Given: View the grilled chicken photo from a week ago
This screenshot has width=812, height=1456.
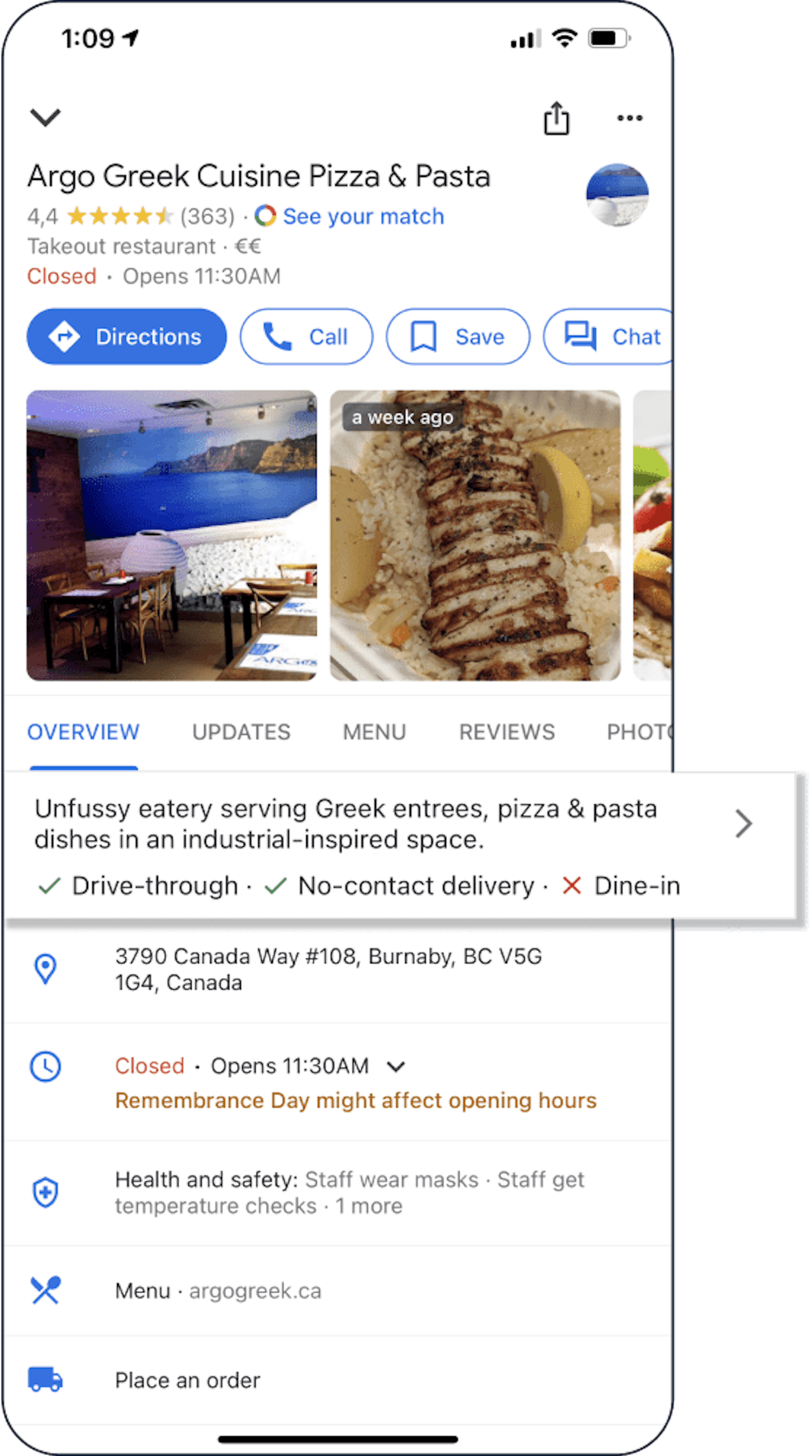Looking at the screenshot, I should 475,535.
